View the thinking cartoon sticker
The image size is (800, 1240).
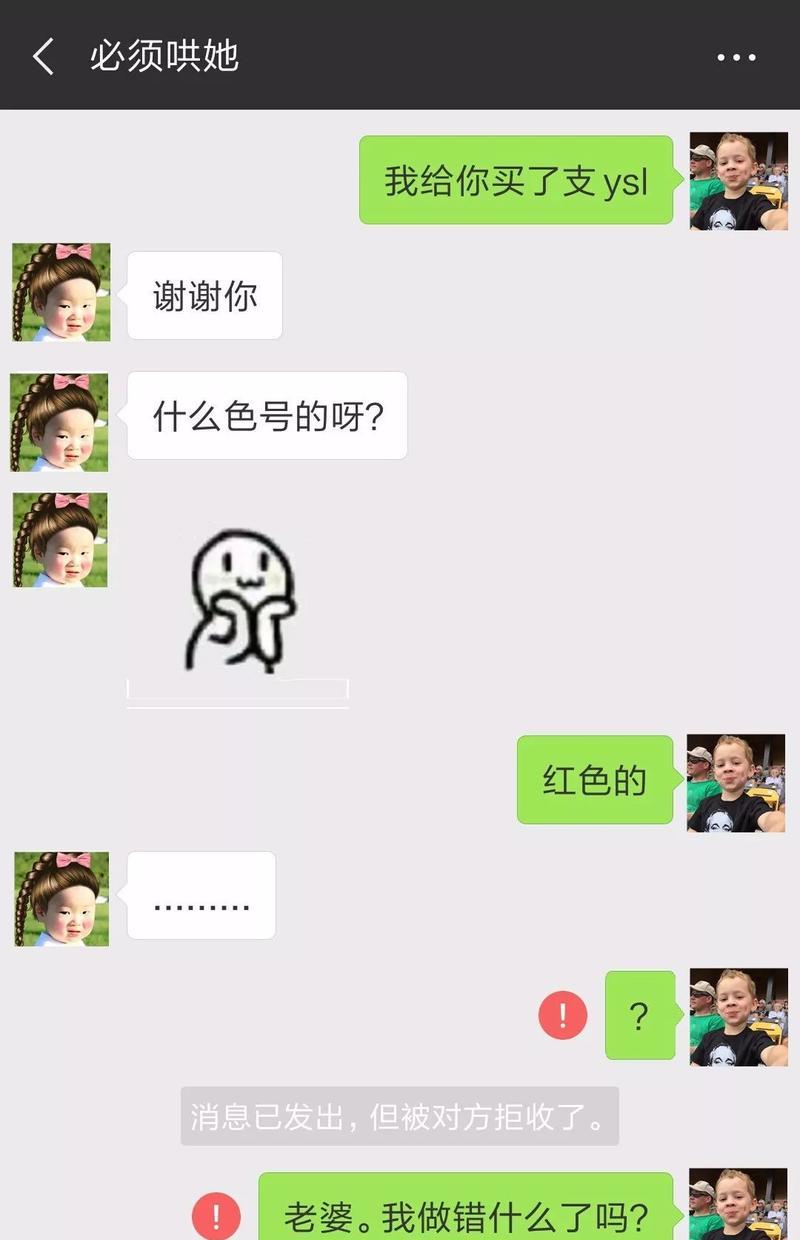240,600
